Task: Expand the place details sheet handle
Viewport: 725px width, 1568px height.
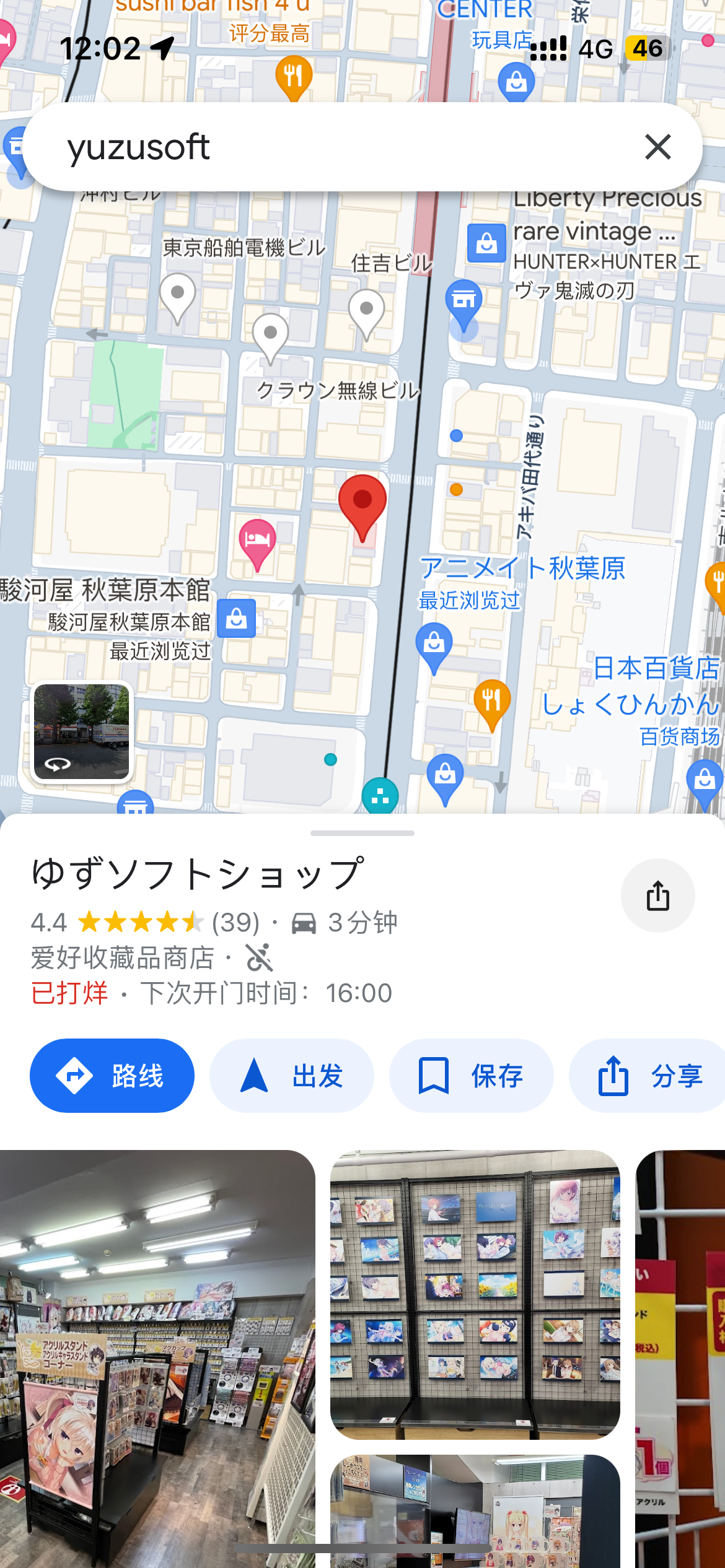Action: point(362,833)
